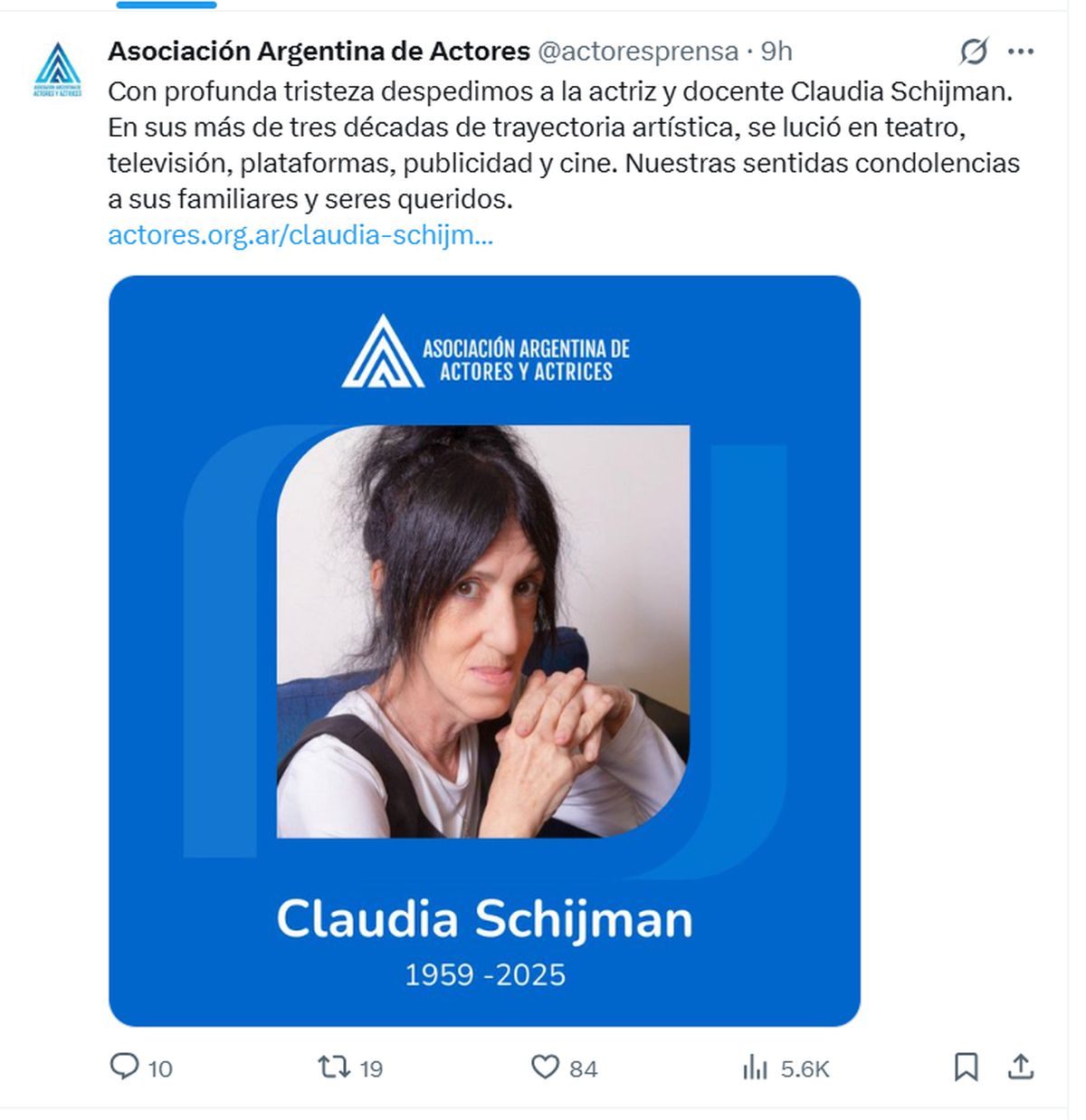Like the post with 84 likes
Viewport: 1086px width, 1120px height.
[545, 1068]
